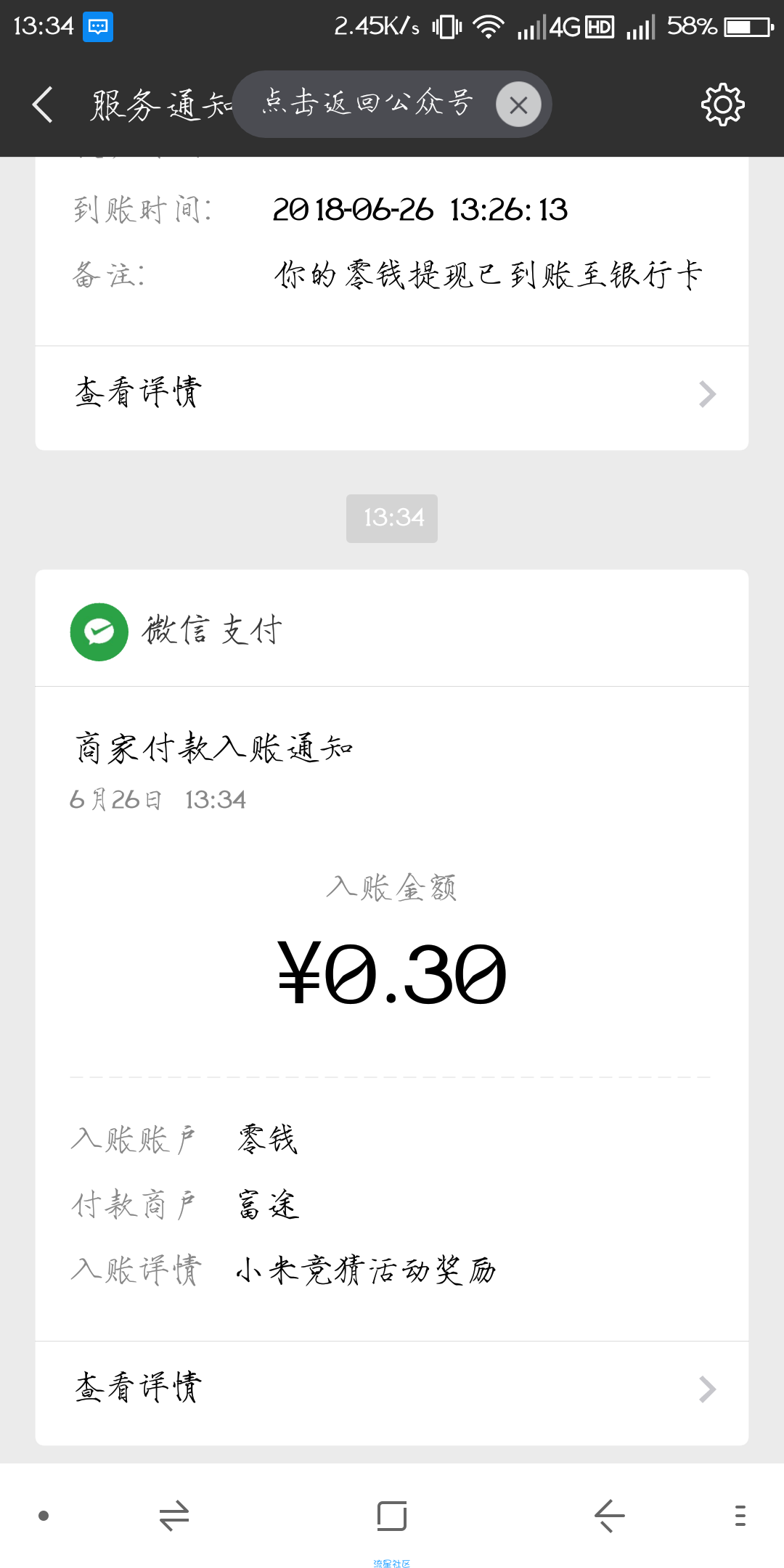The image size is (784, 1568).
Task: Tap the system home button
Action: tap(392, 1516)
